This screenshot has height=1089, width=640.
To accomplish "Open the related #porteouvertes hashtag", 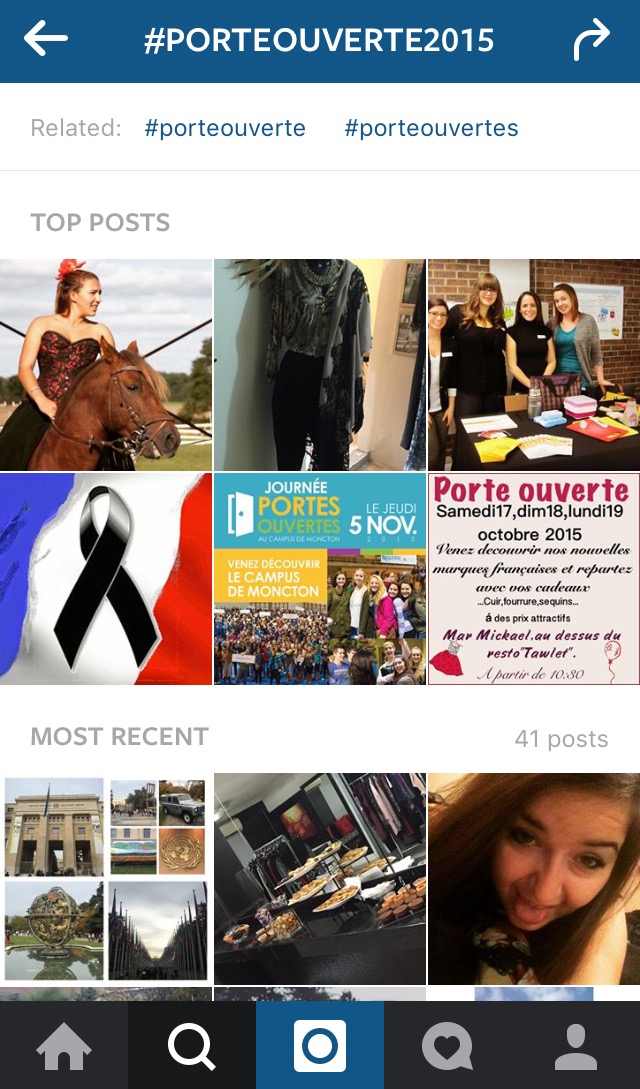I will click(x=431, y=128).
